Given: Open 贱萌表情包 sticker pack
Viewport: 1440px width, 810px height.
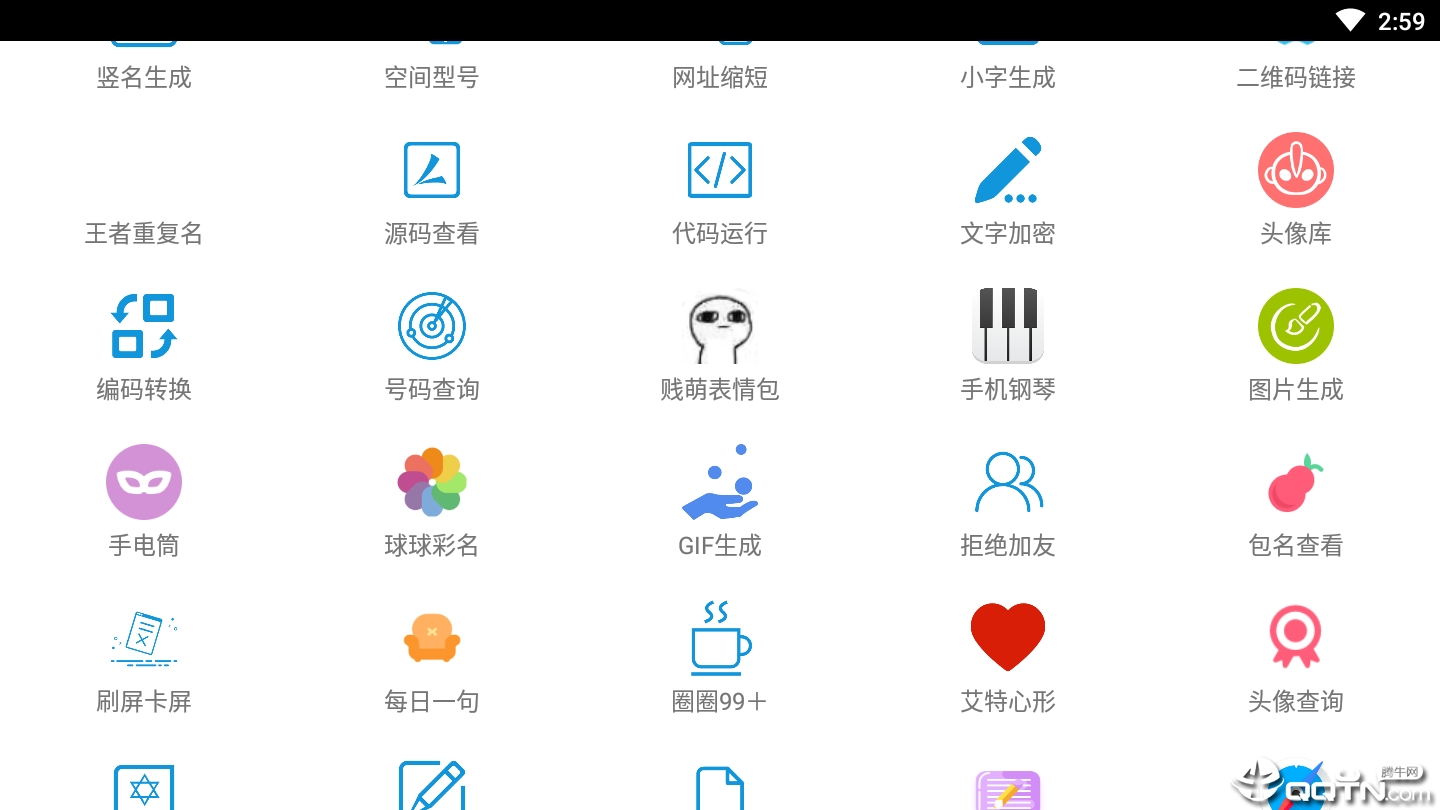Looking at the screenshot, I should coord(720,326).
